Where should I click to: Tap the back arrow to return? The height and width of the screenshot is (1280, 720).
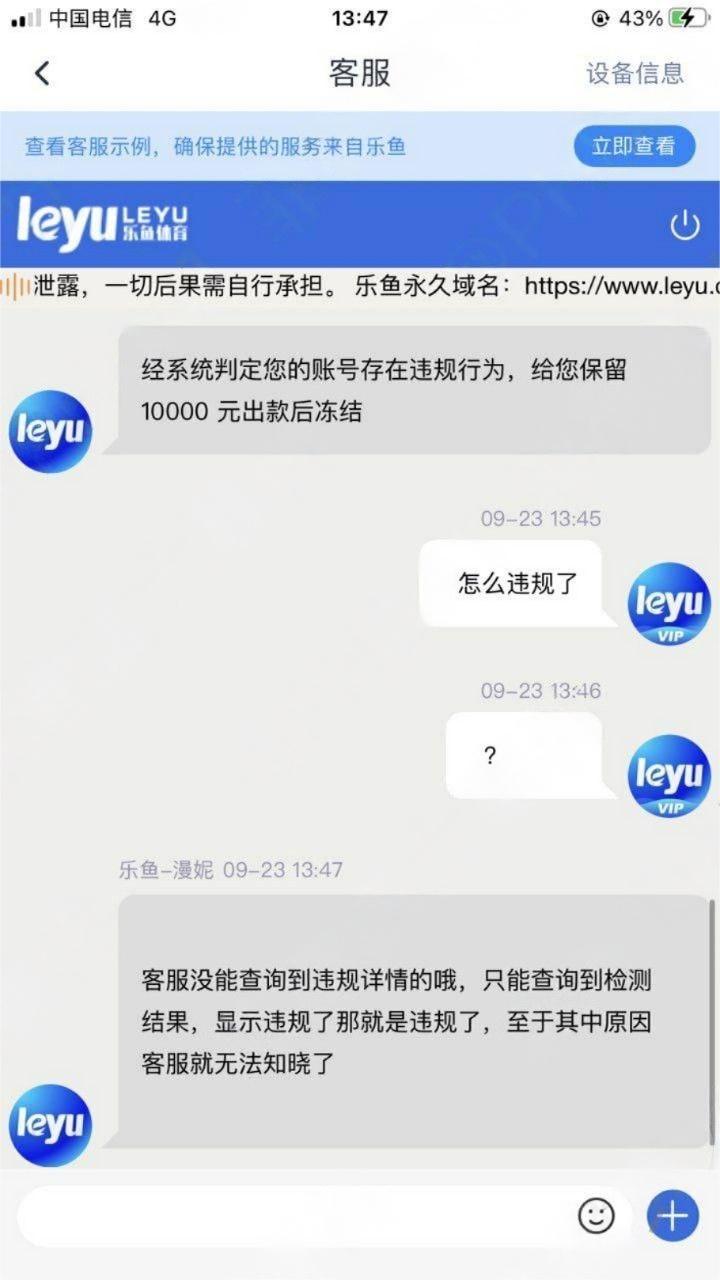(42, 73)
